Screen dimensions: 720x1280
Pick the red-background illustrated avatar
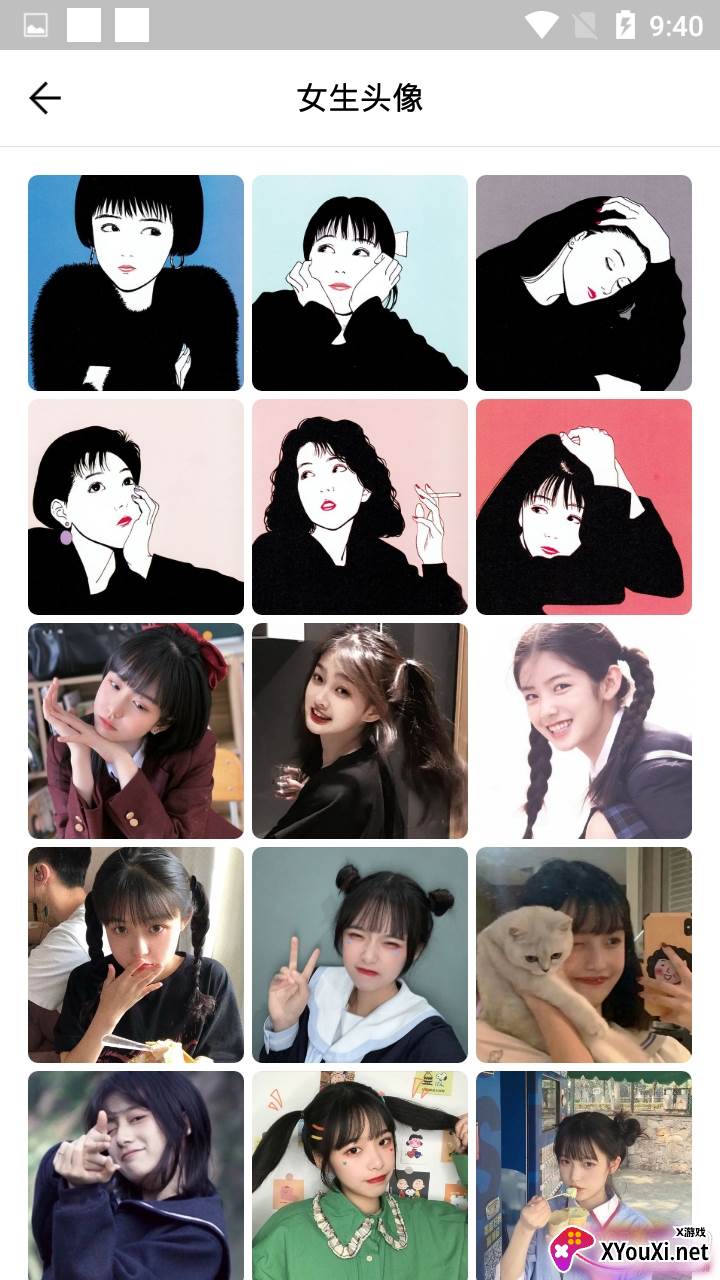click(584, 507)
